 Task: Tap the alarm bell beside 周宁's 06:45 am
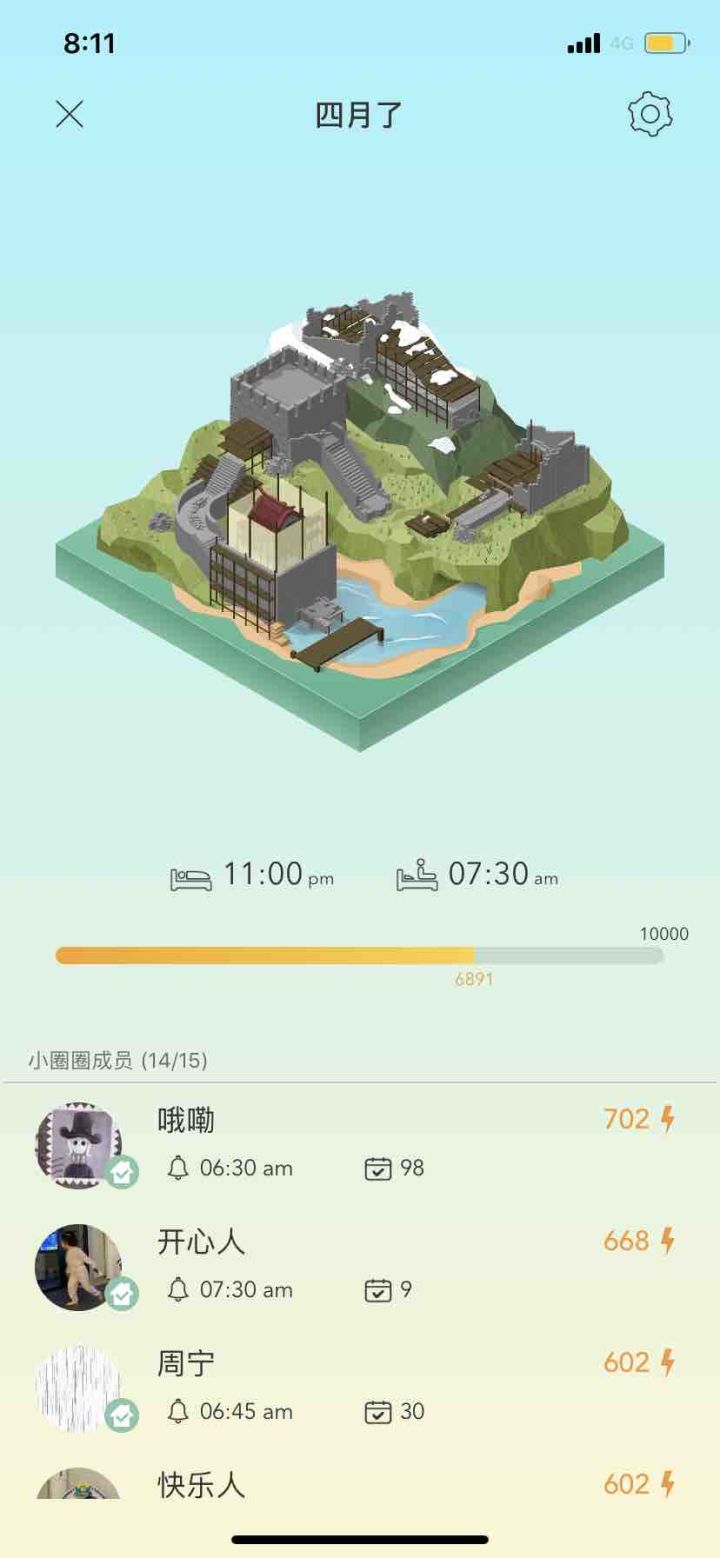click(180, 1412)
